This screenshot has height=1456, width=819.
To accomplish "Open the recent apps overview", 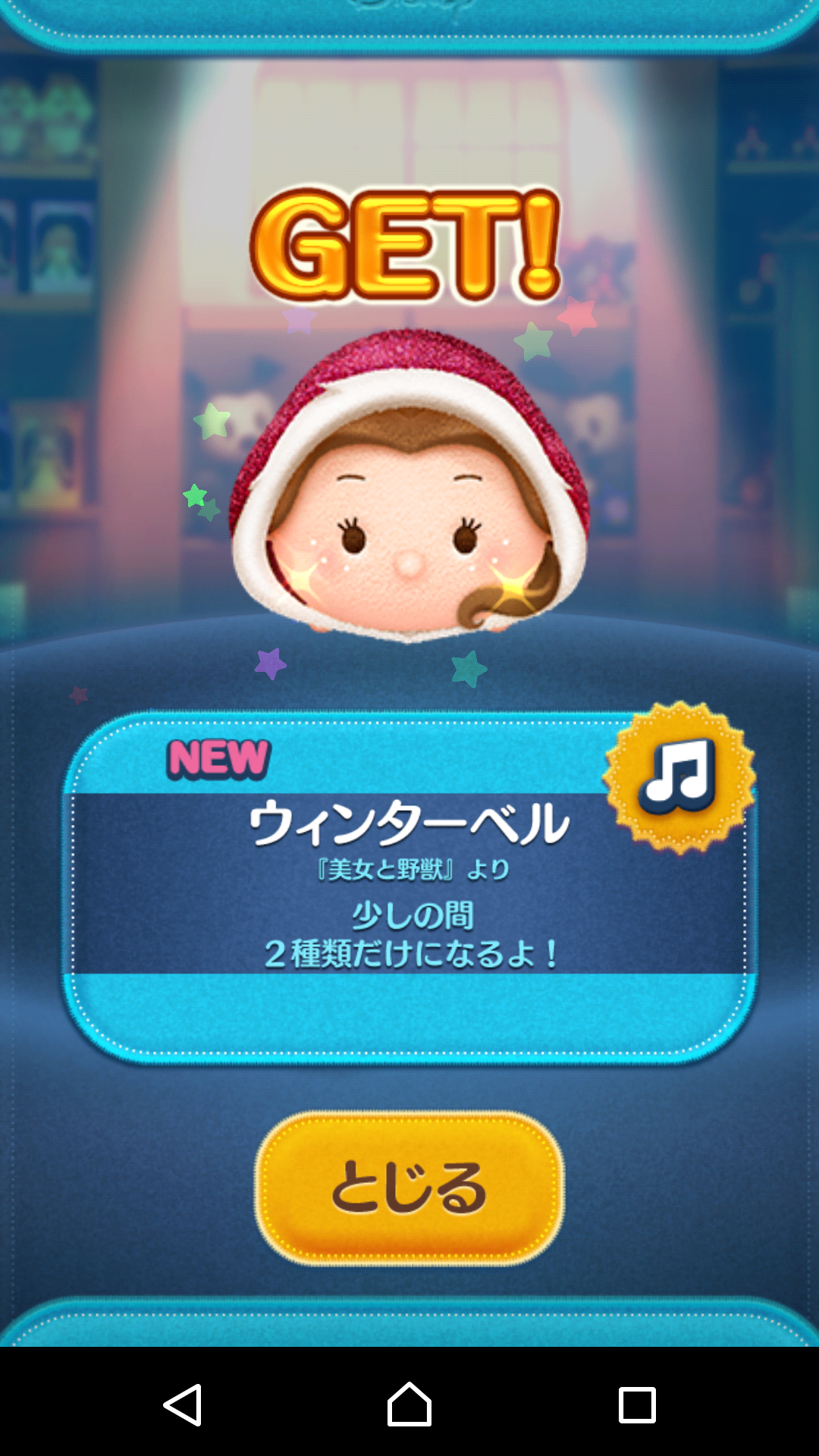I will (636, 1404).
